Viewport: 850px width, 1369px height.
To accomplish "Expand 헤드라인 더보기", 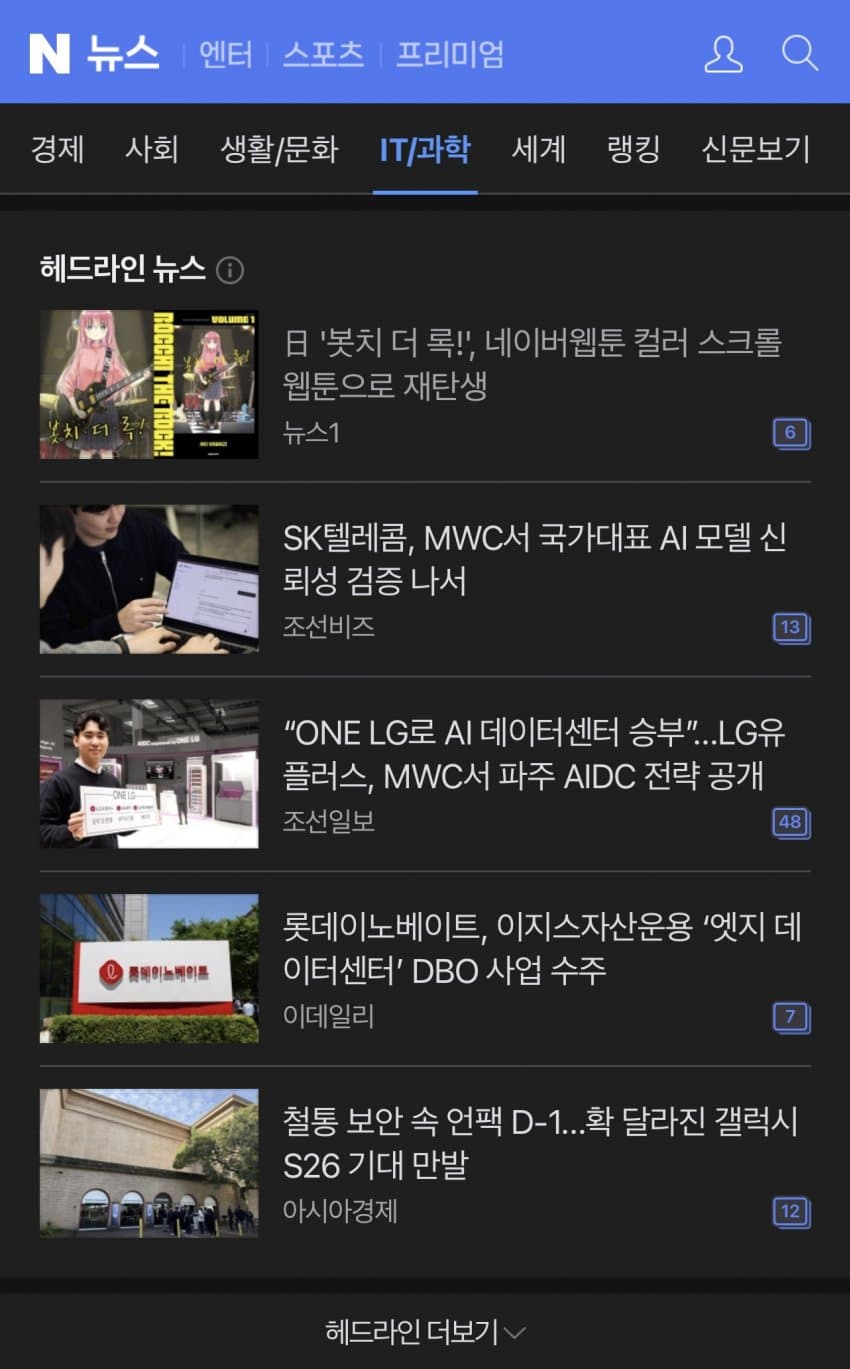I will 424,1331.
